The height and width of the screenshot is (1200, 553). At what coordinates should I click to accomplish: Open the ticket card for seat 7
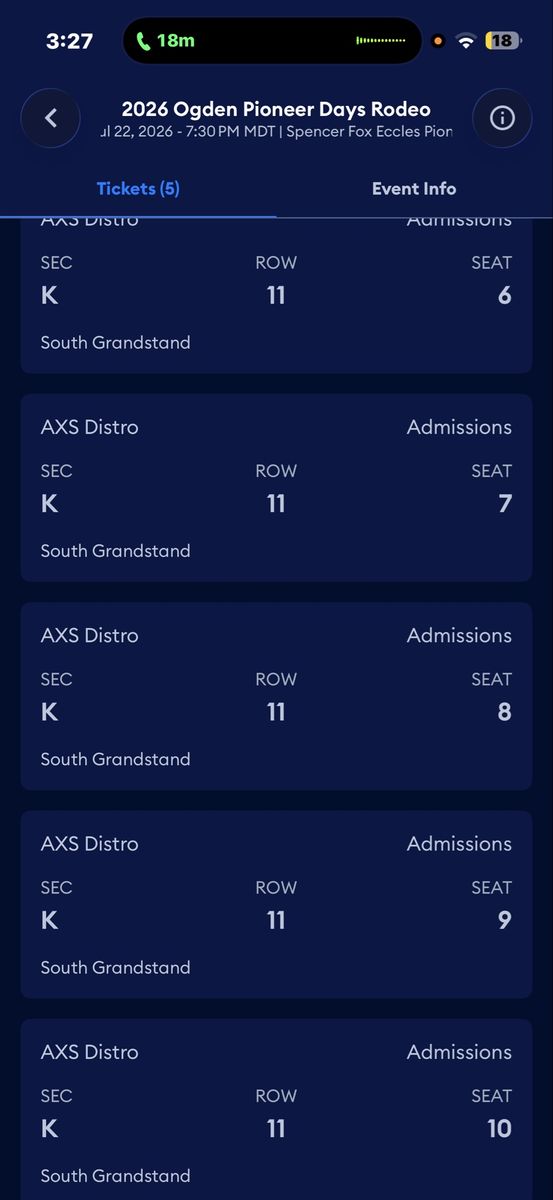coord(276,488)
